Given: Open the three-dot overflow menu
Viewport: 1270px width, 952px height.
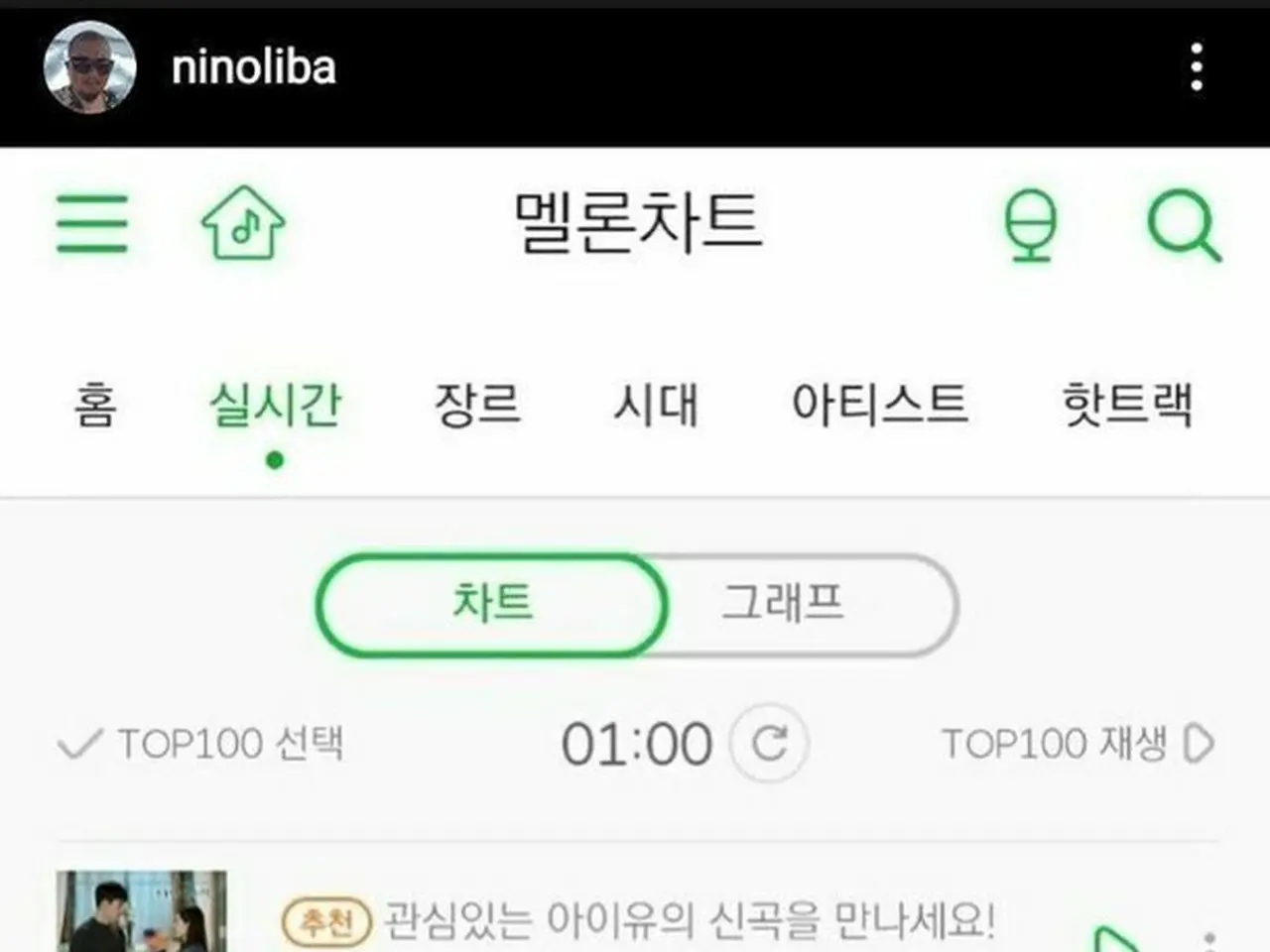Looking at the screenshot, I should pyautogui.click(x=1197, y=67).
